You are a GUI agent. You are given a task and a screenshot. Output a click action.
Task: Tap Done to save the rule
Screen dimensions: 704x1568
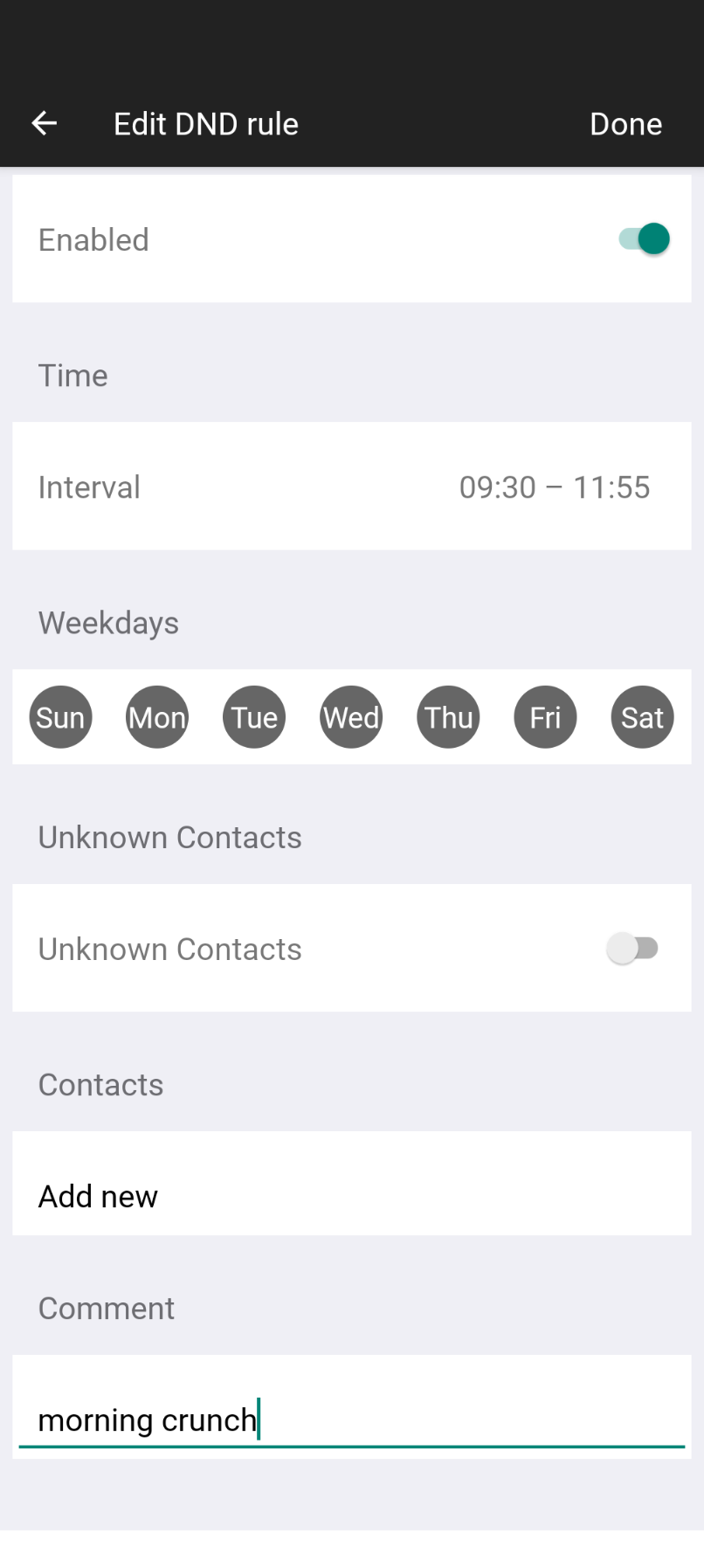[x=625, y=124]
